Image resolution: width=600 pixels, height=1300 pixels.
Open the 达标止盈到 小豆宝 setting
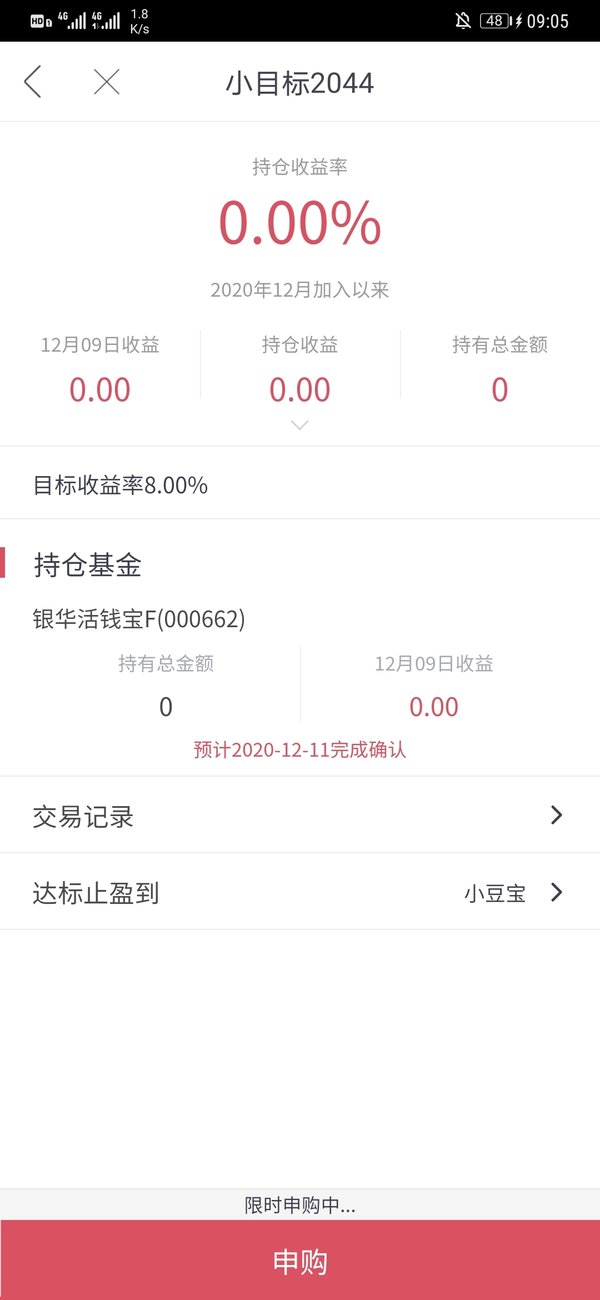[300, 892]
